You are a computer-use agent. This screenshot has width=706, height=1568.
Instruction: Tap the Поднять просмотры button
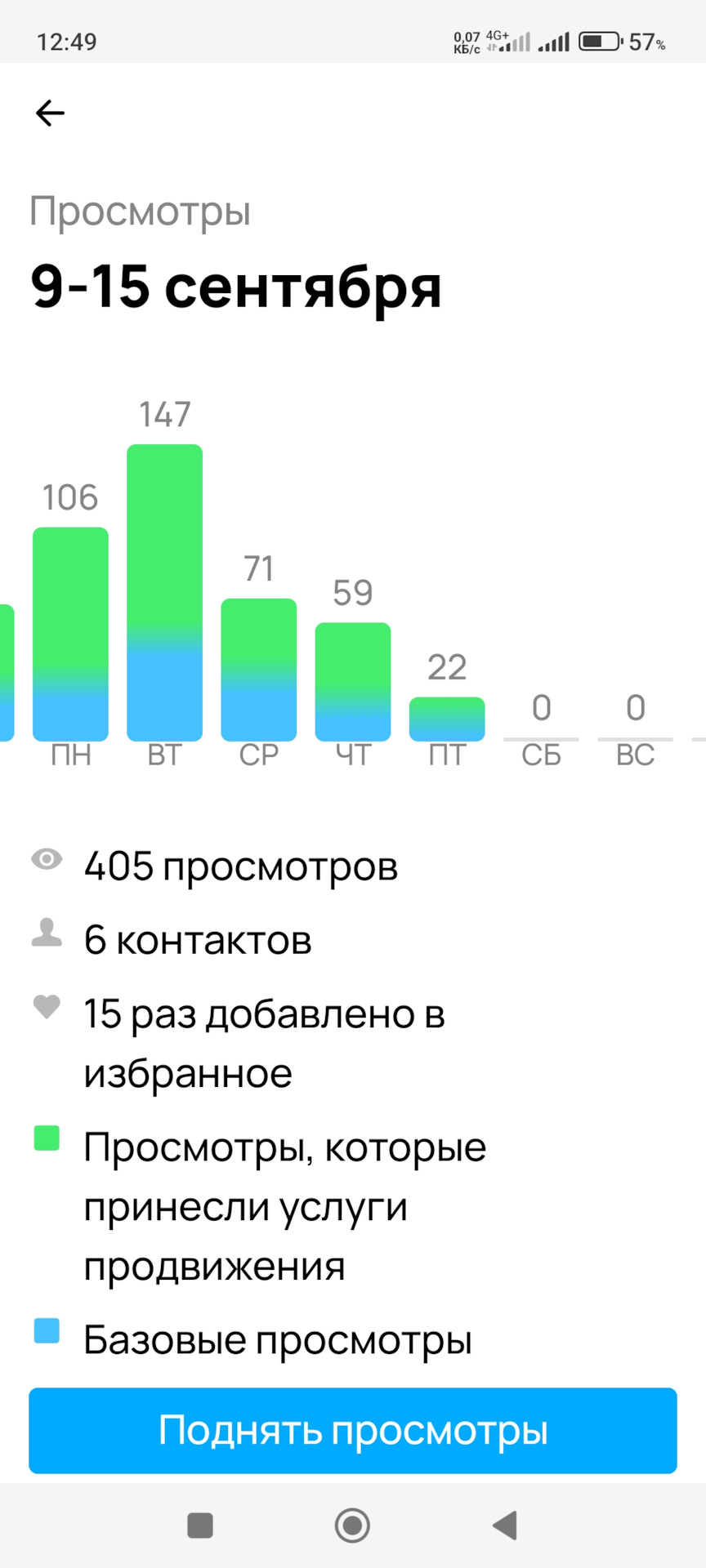click(353, 1431)
